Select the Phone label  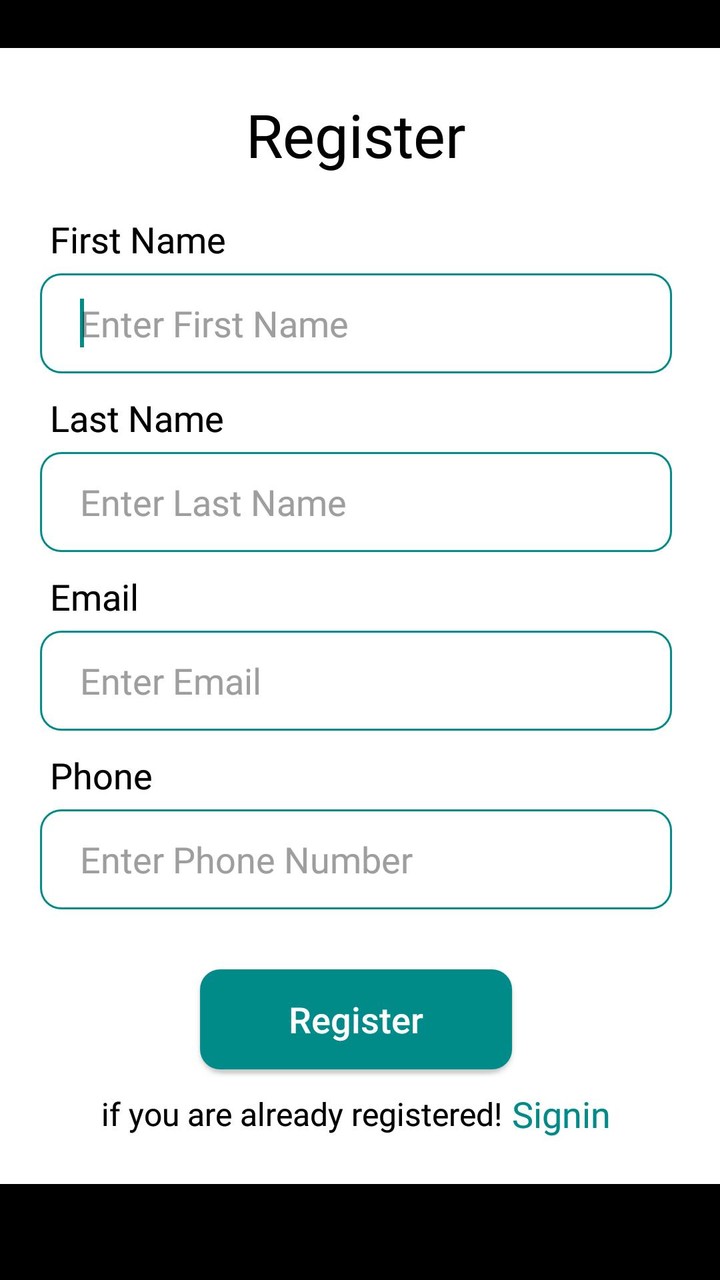point(101,776)
